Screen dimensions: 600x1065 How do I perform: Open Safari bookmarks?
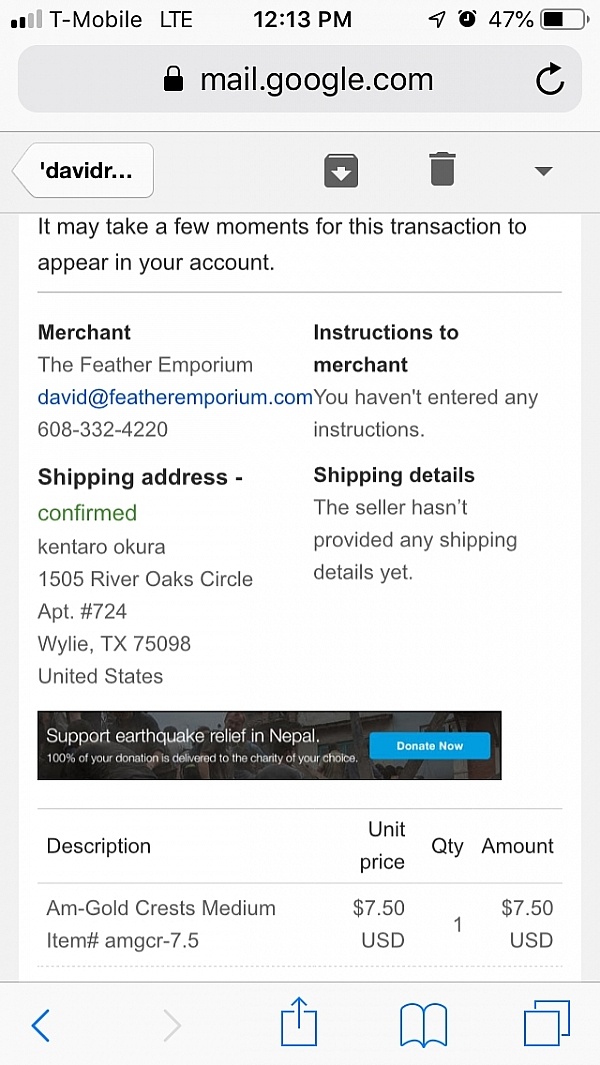tap(424, 1025)
